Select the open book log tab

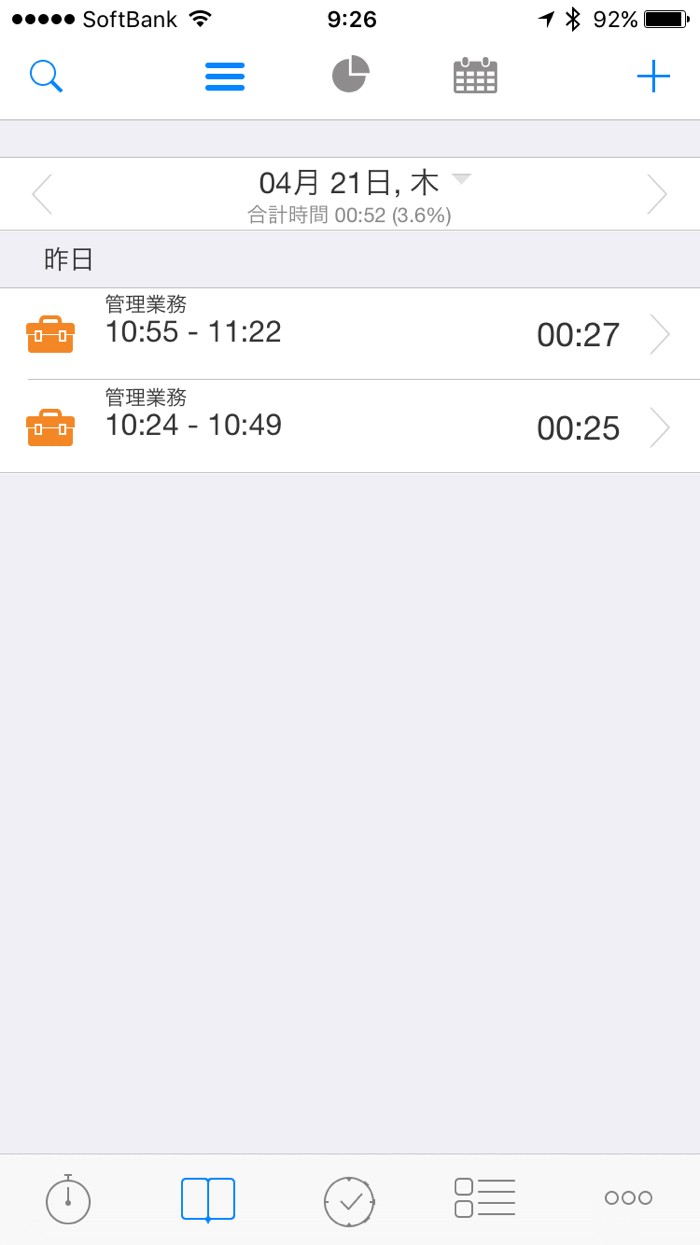208,1199
